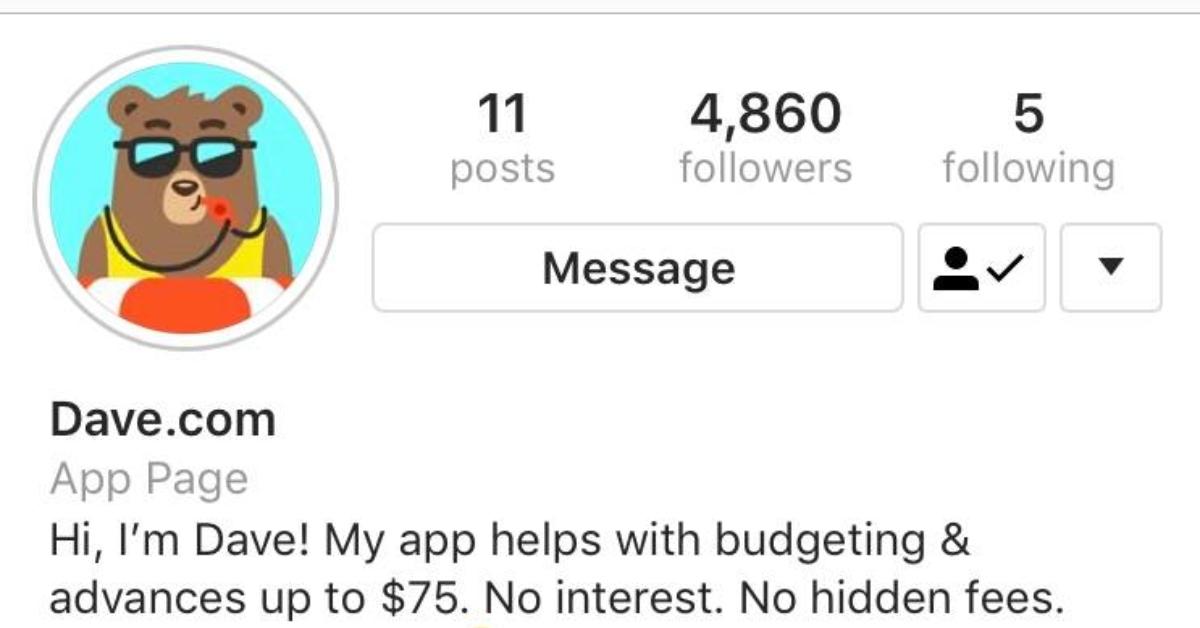This screenshot has height=628, width=1200.
Task: Open the following status button
Action: (x=981, y=268)
